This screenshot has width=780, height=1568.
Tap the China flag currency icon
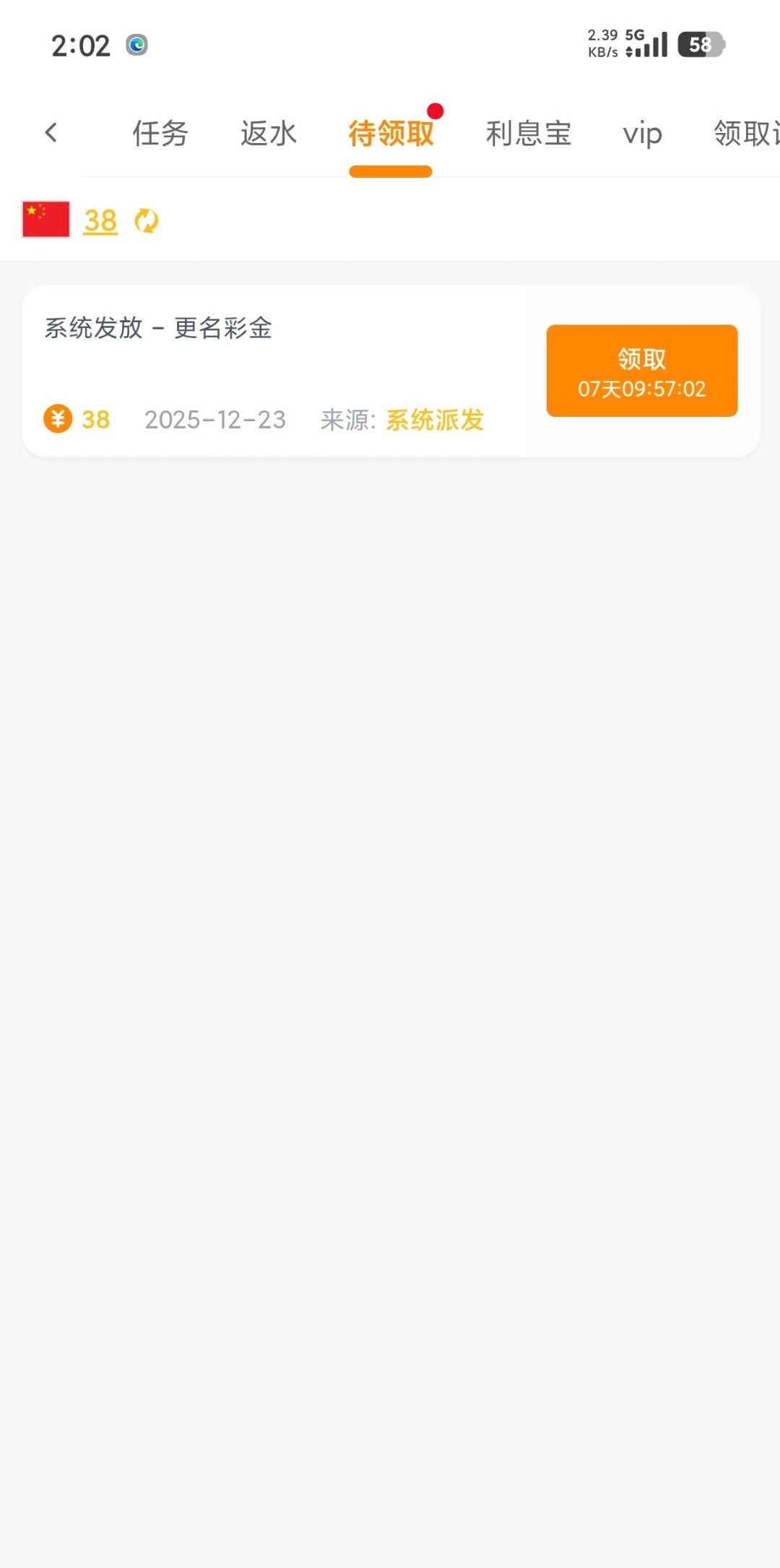click(x=46, y=220)
